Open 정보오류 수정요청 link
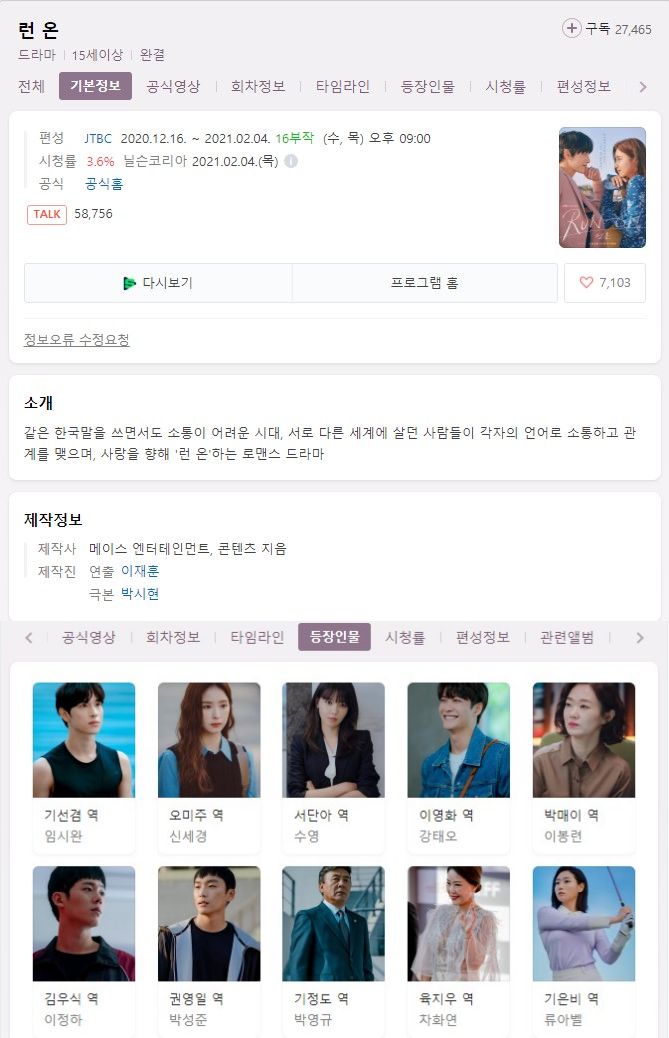This screenshot has height=1038, width=669. (76, 340)
